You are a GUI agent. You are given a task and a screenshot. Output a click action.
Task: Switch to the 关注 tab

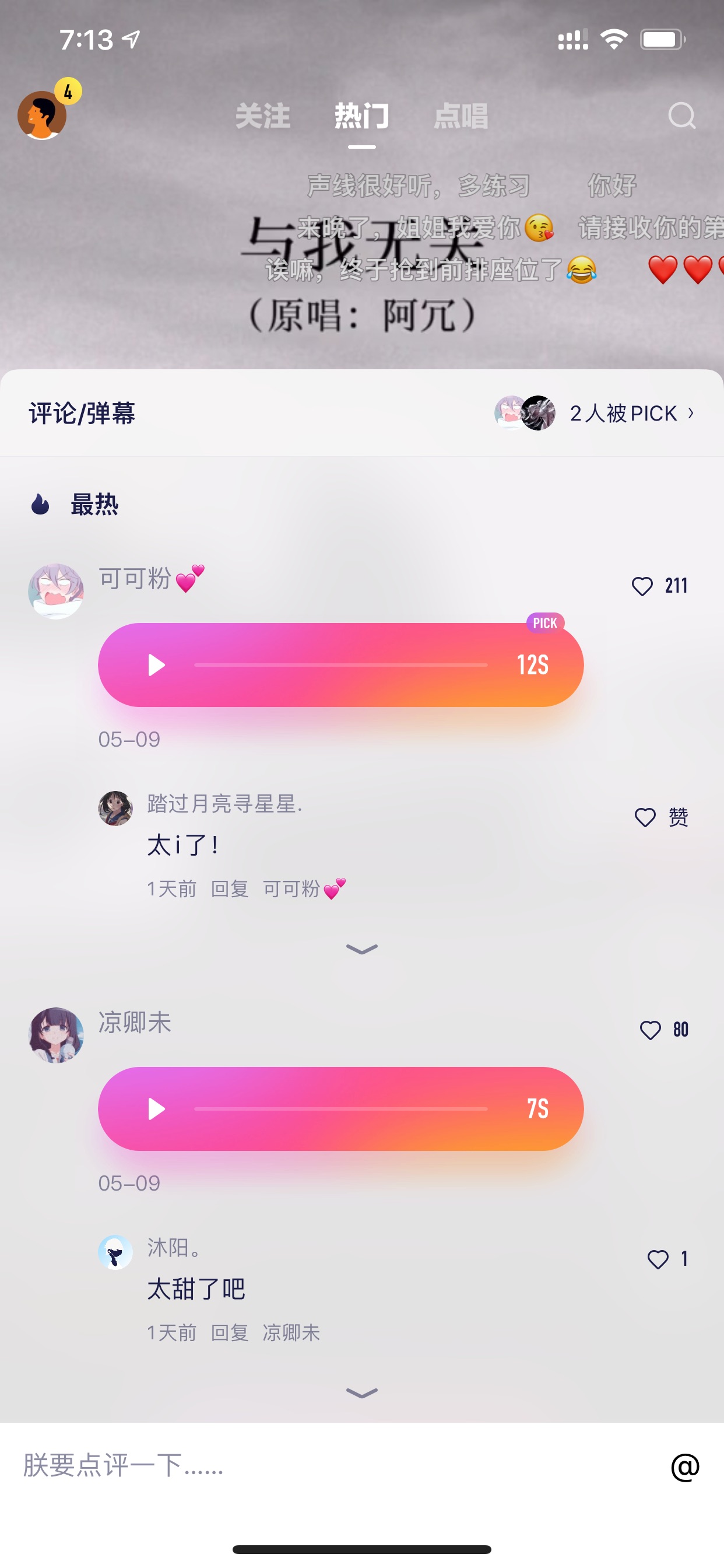pos(263,116)
